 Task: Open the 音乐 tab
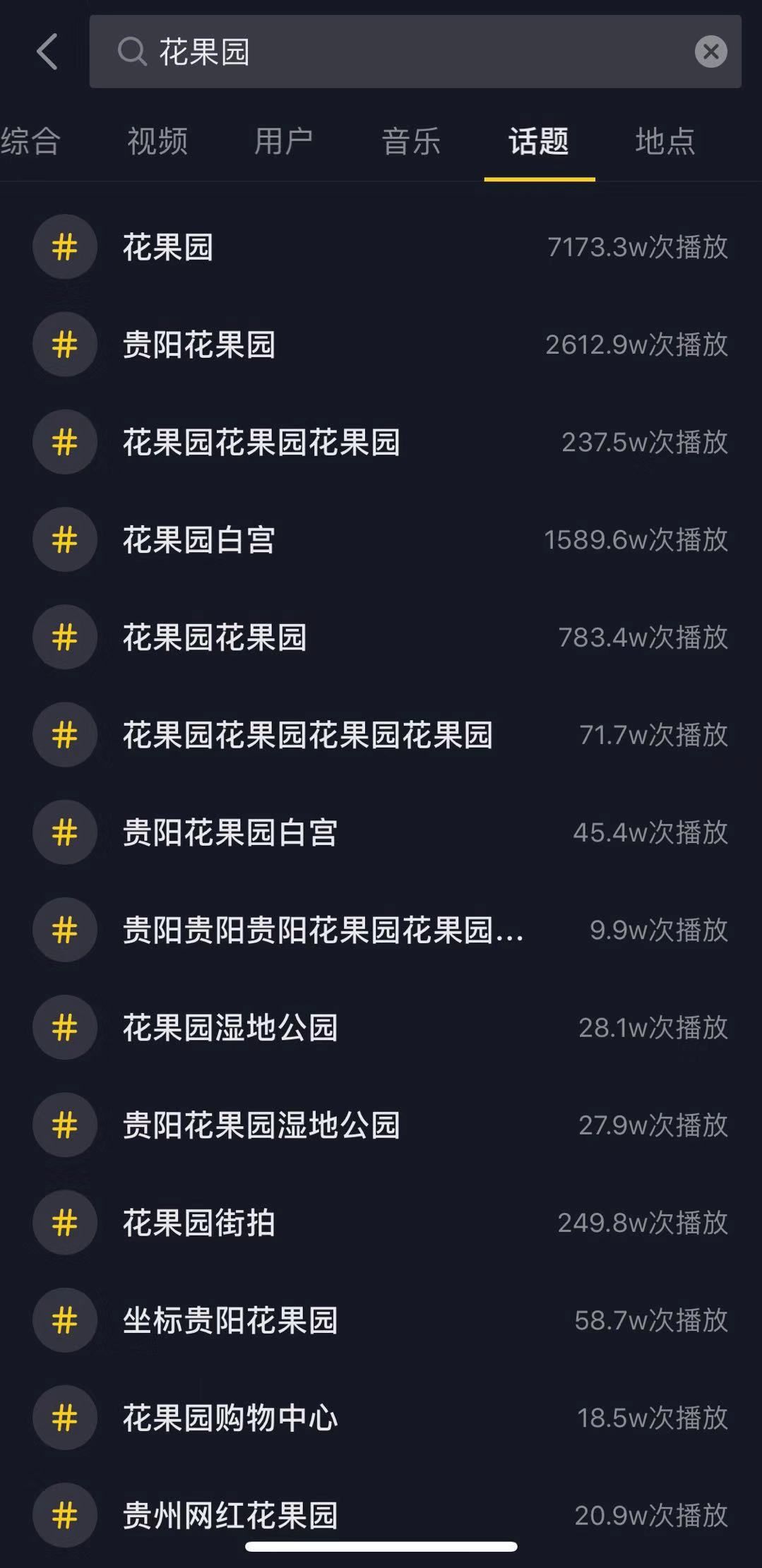[x=412, y=141]
